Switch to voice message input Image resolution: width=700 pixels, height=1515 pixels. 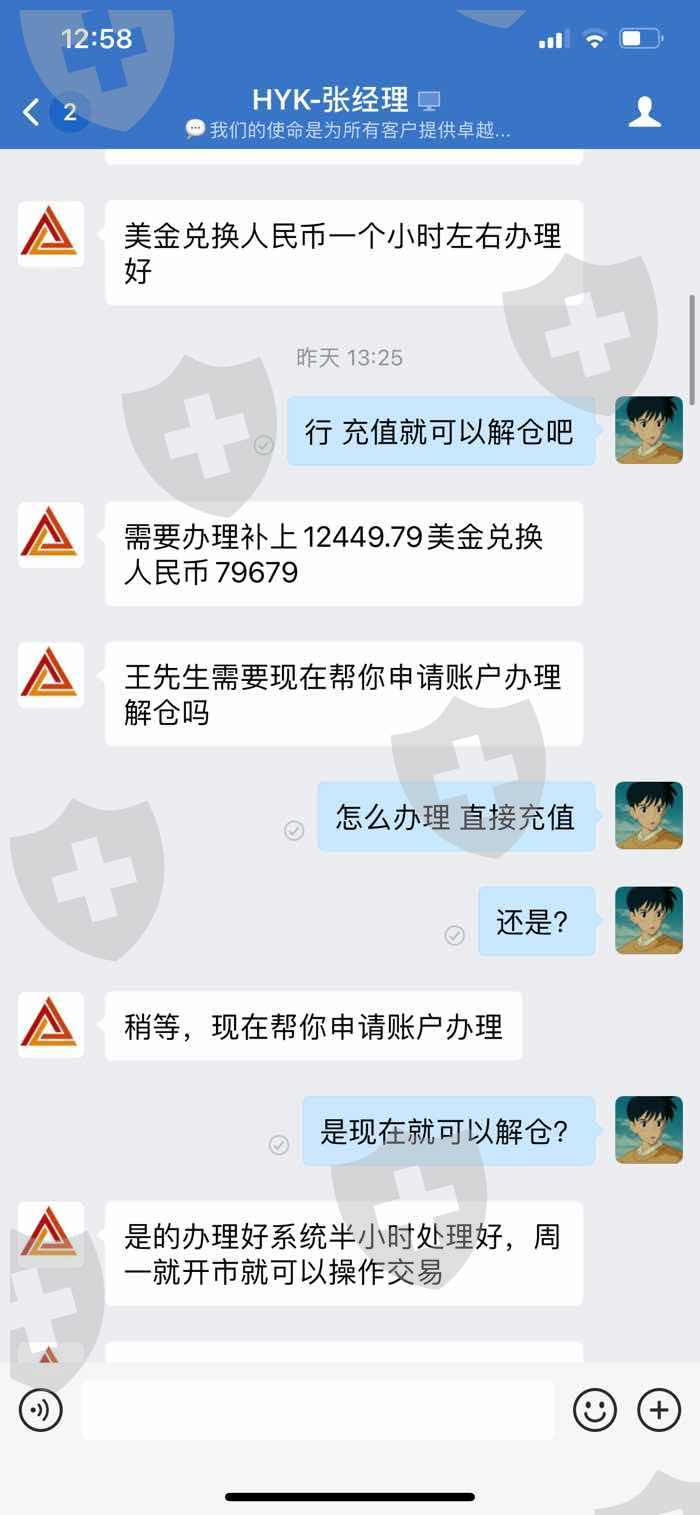coord(41,1410)
